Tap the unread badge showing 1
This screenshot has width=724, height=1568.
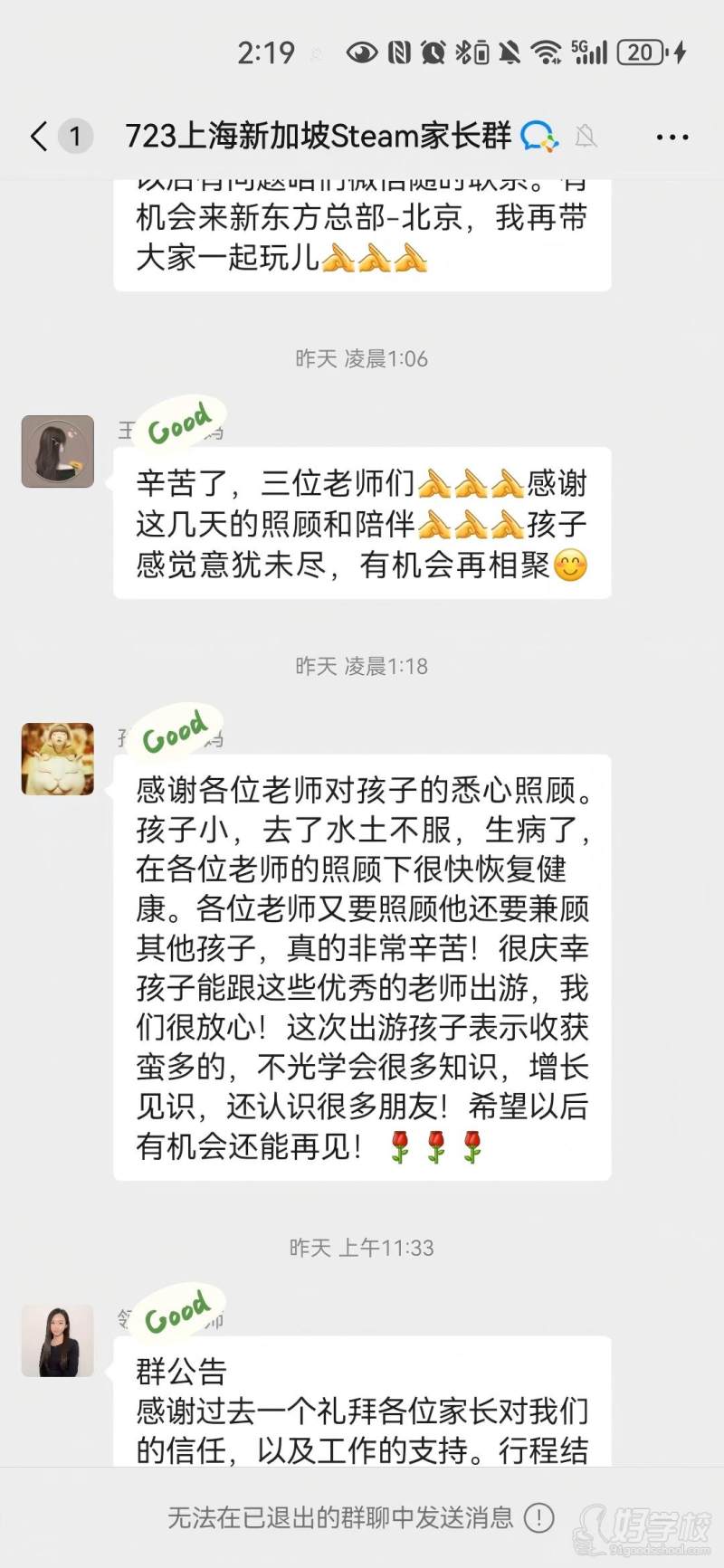[76, 136]
